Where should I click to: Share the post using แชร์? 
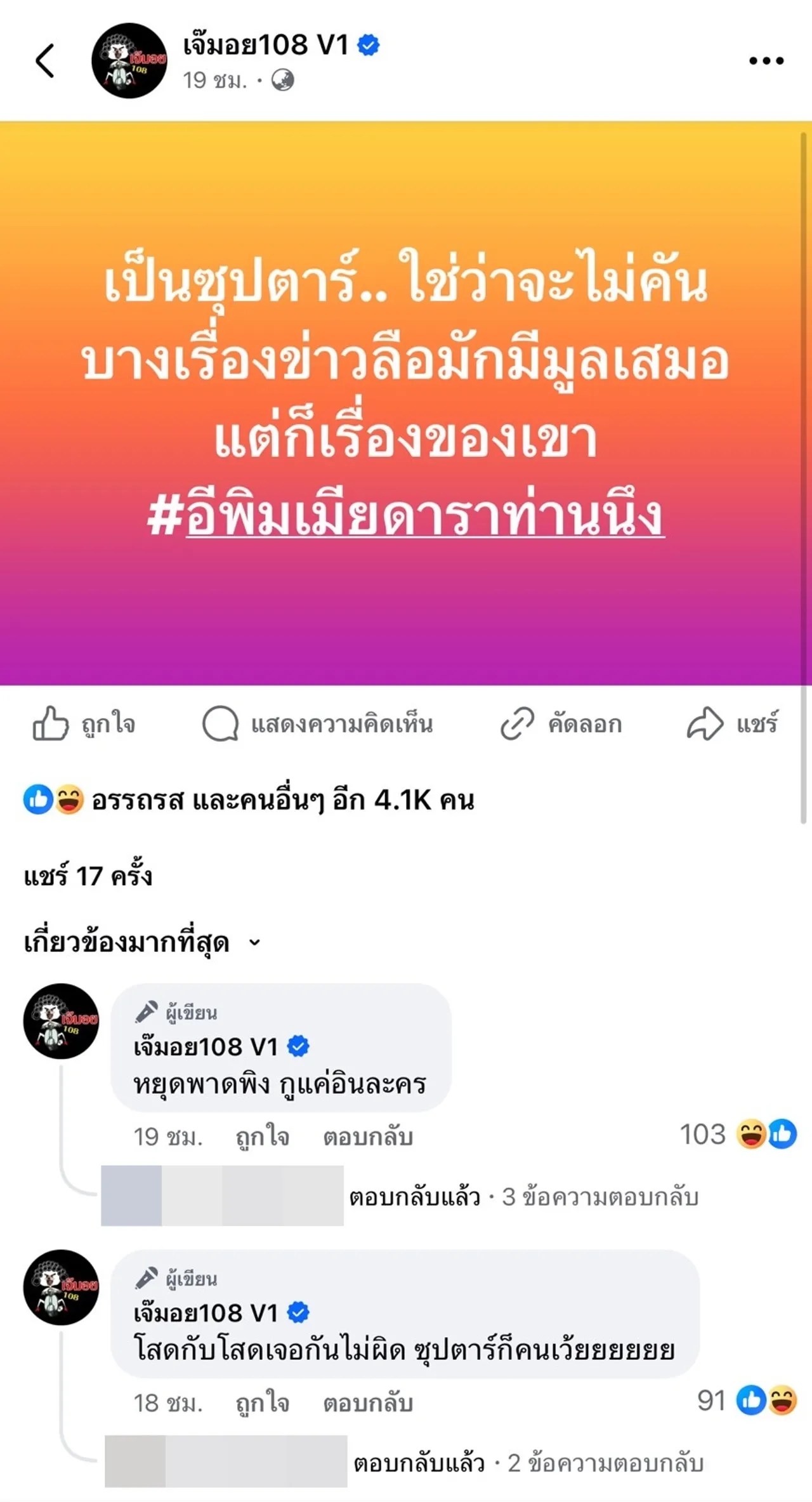733,724
